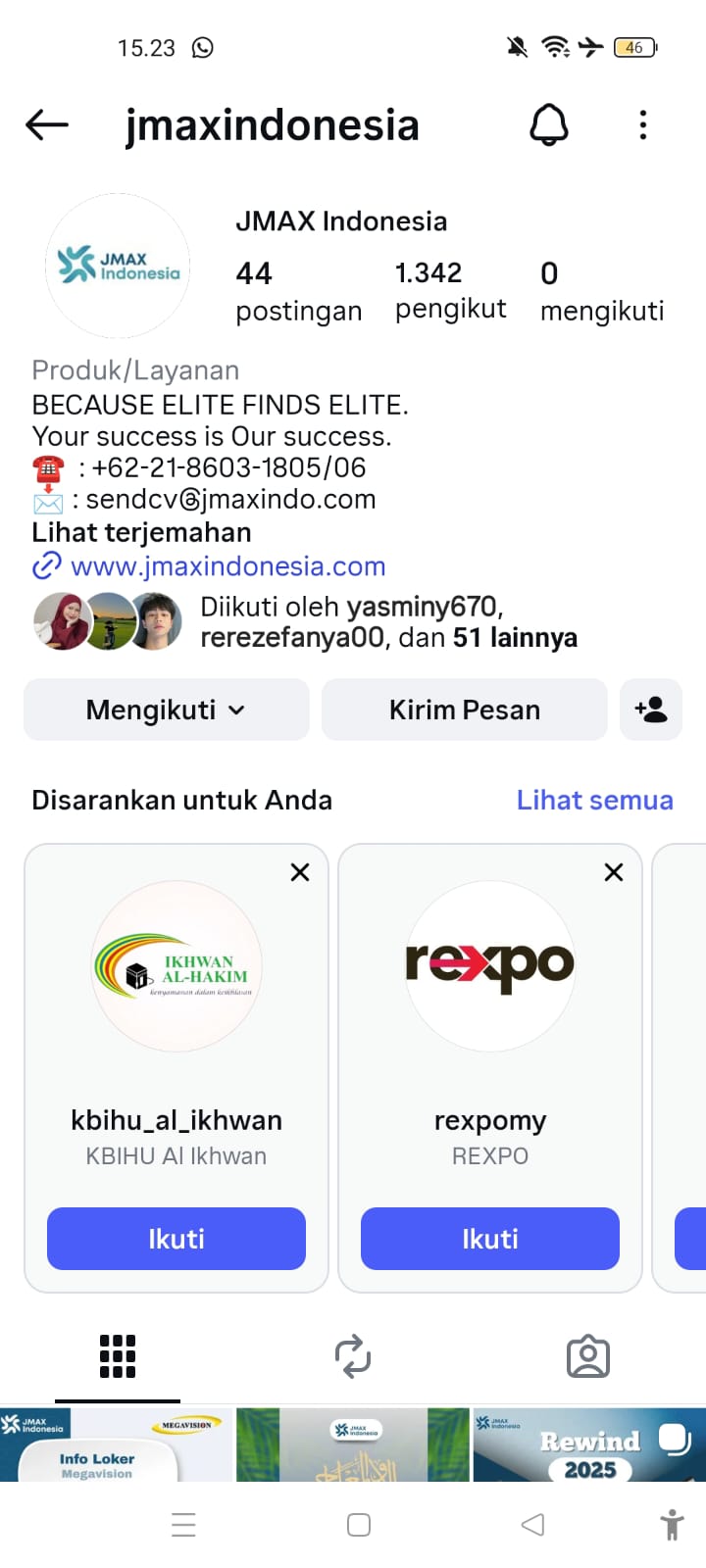This screenshot has height=1568, width=706.
Task: Follow rexpomy with the Ikuti button
Action: tap(490, 1239)
